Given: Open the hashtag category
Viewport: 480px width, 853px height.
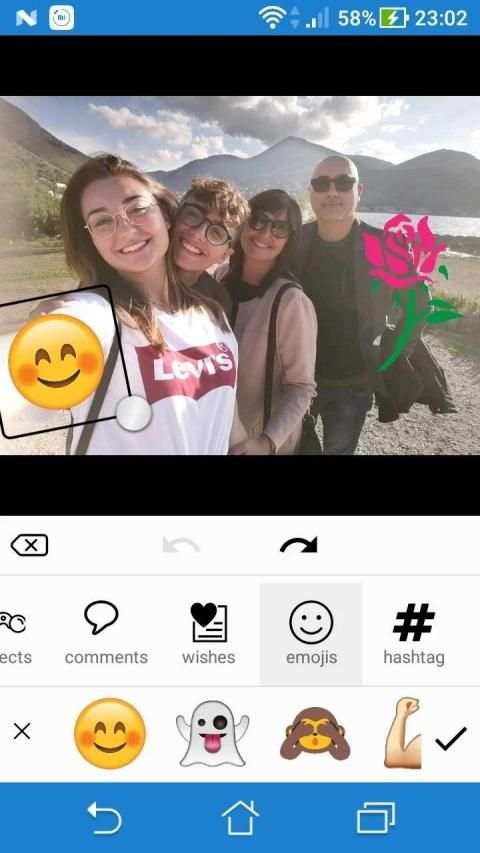Looking at the screenshot, I should 414,634.
